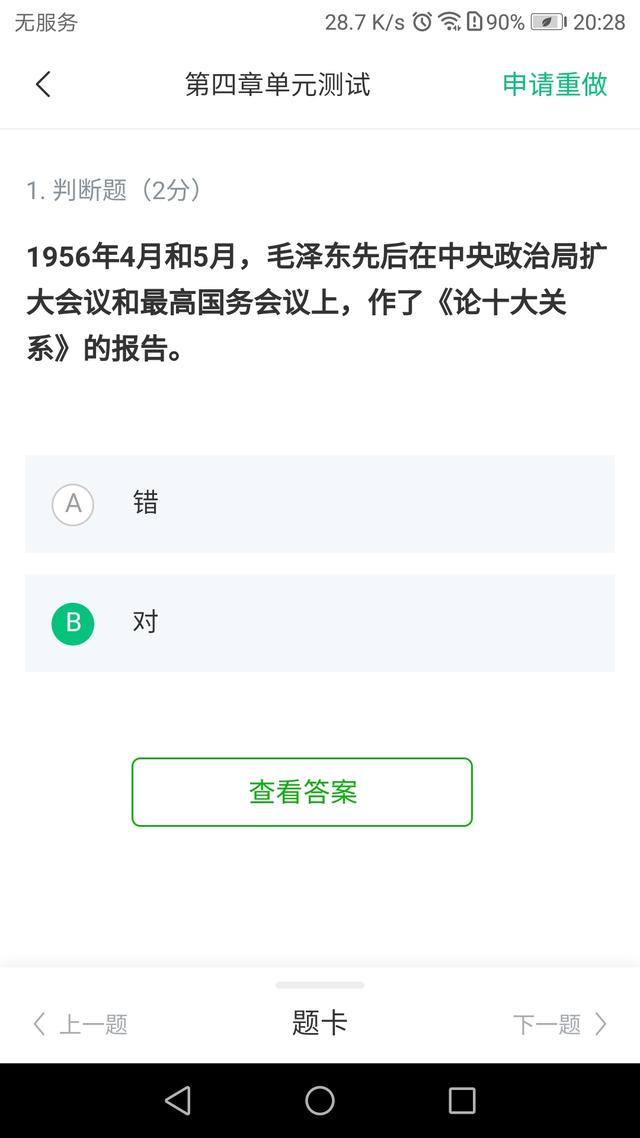Select answer option A 错
Viewport: 640px width, 1138px height.
coord(320,504)
